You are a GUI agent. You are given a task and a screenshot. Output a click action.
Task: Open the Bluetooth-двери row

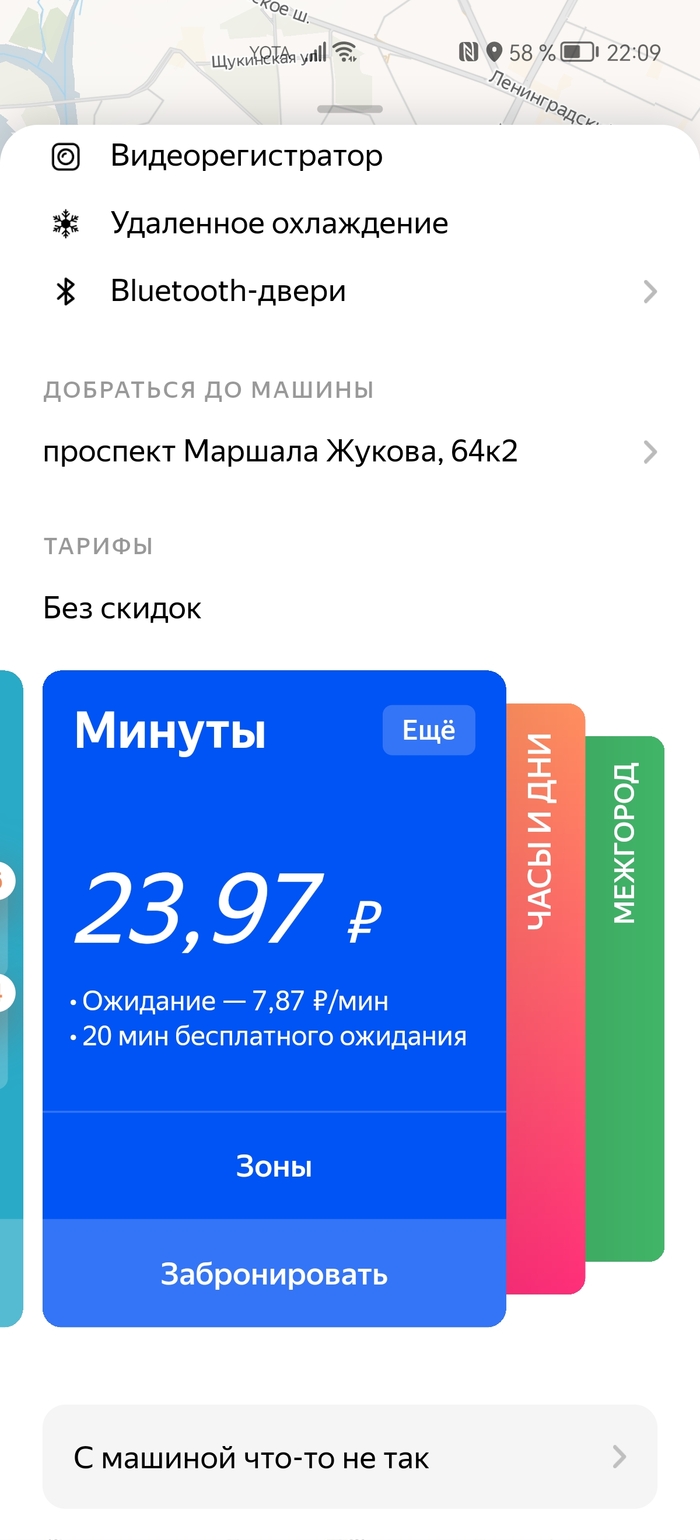(350, 291)
